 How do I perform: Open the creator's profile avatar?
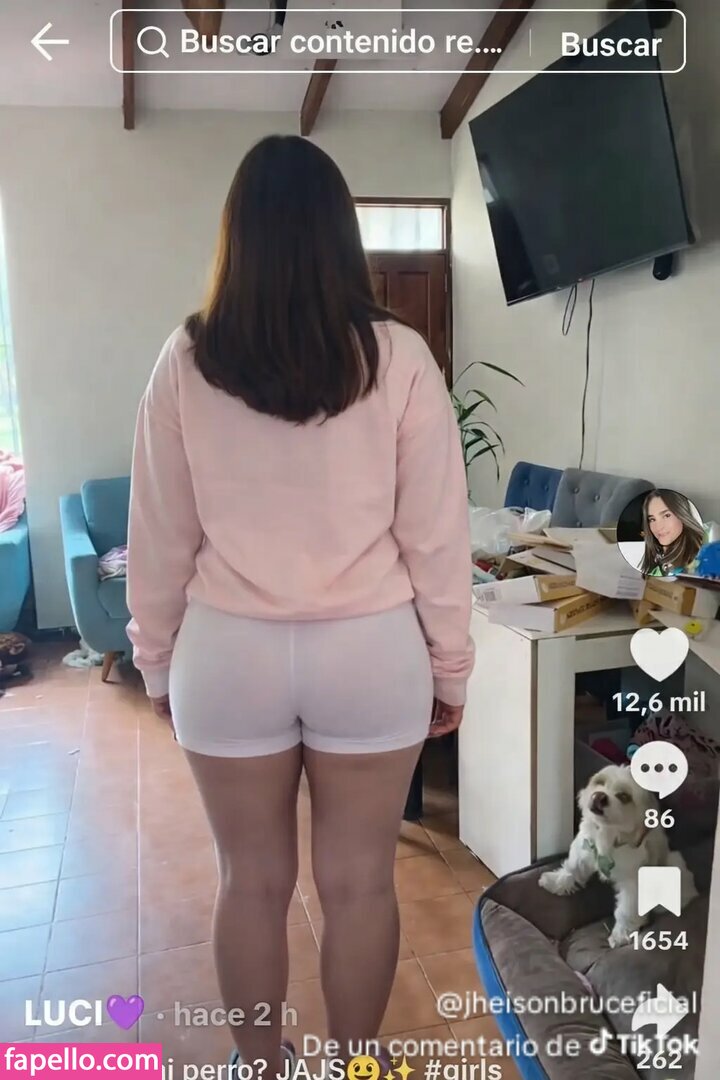pos(659,532)
